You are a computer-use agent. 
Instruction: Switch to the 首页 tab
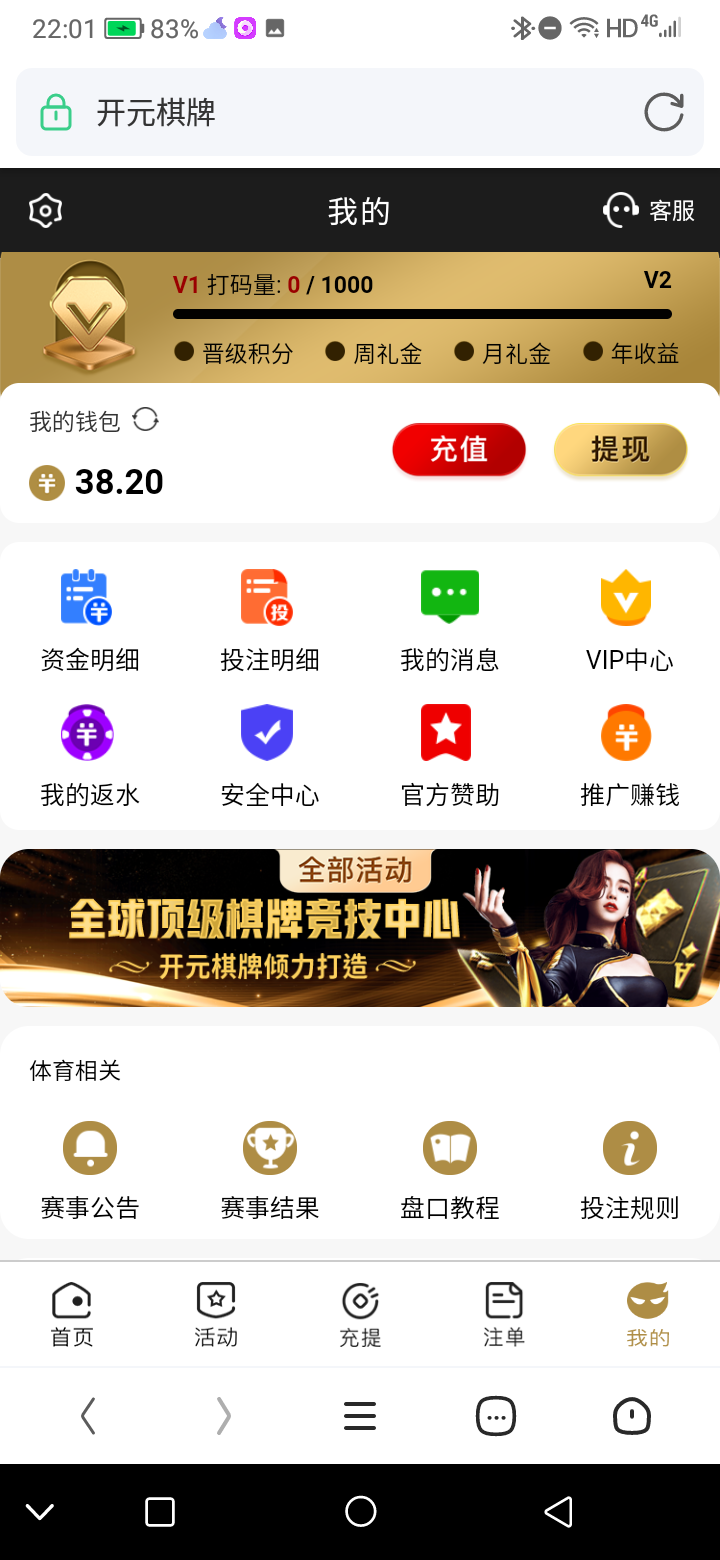(72, 1314)
